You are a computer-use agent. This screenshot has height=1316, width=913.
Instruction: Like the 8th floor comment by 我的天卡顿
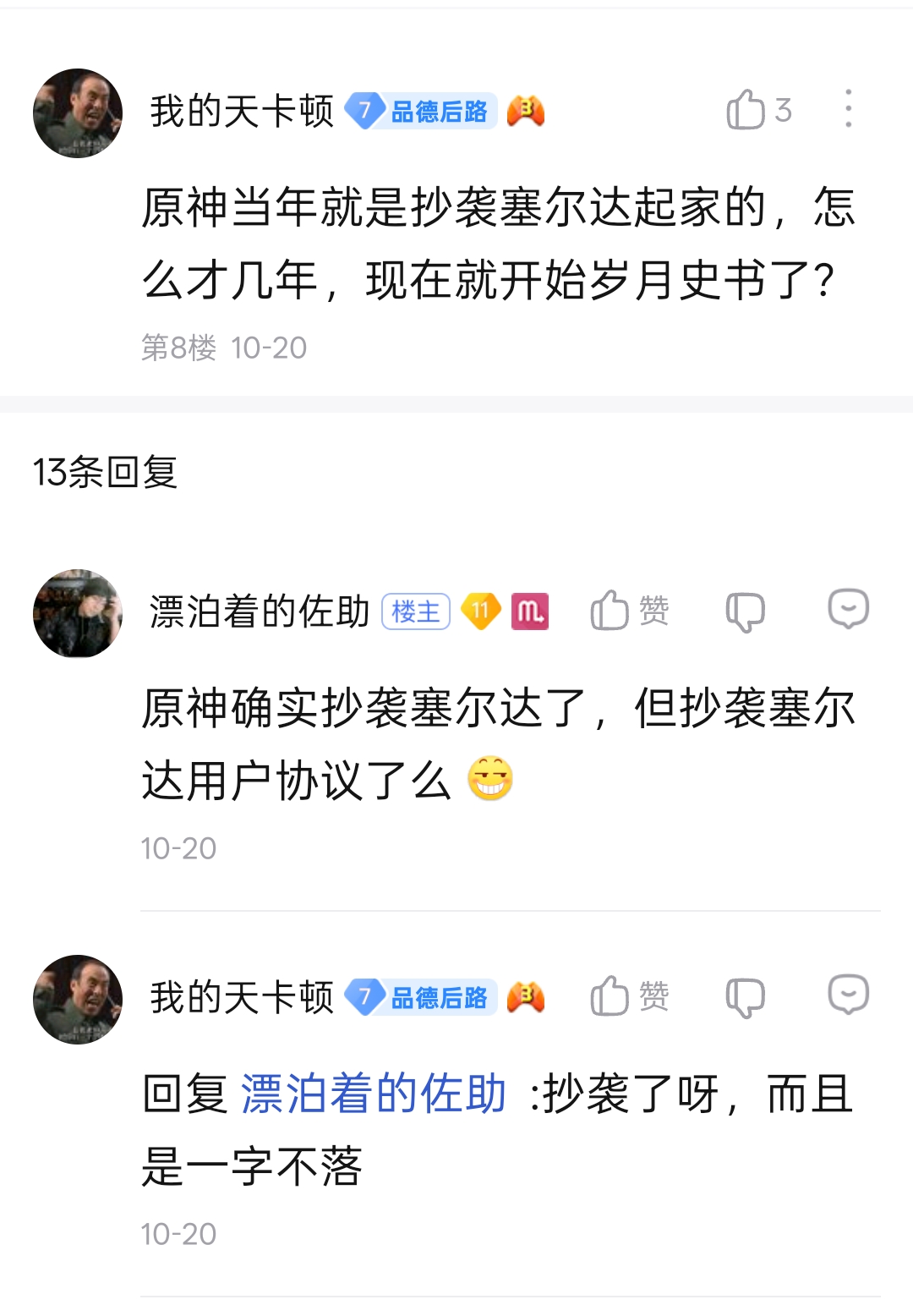(x=746, y=110)
